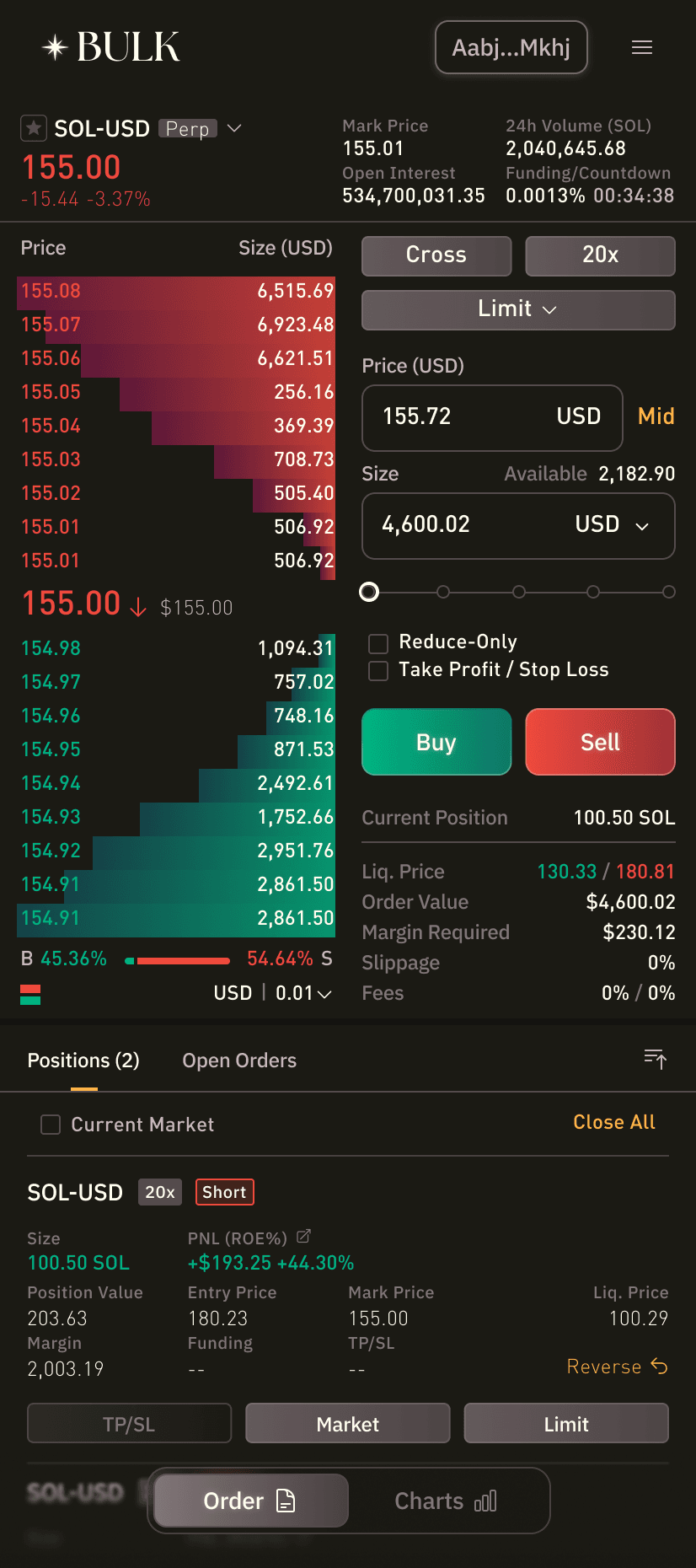Switch to the Open Orders tab
Screen dimensions: 696x1568
pos(239,1061)
